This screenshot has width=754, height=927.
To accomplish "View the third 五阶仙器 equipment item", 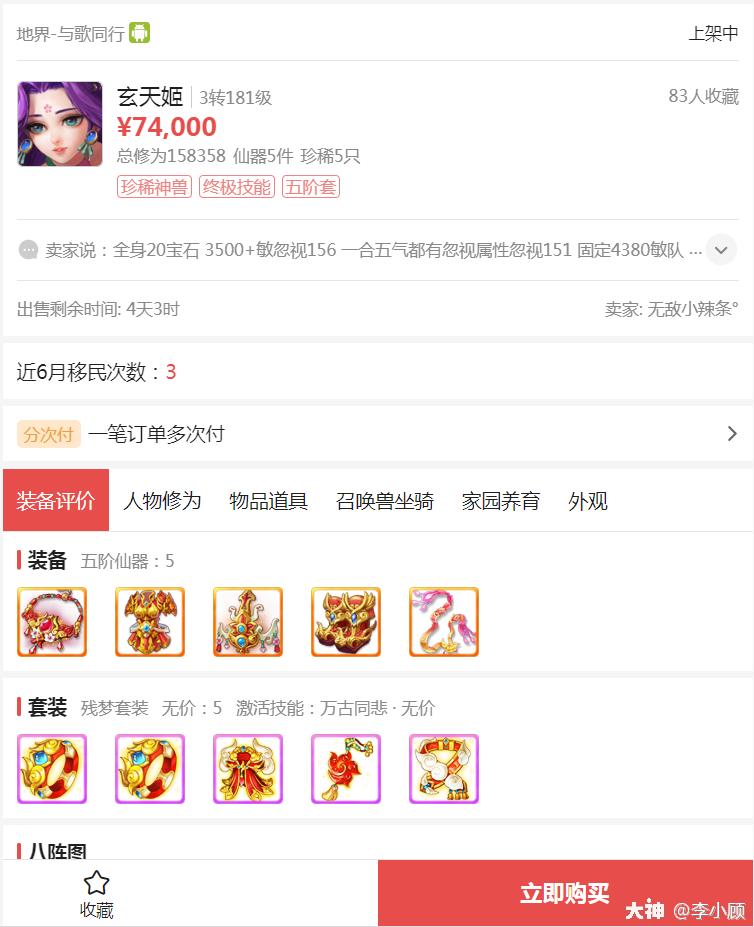I will click(248, 622).
